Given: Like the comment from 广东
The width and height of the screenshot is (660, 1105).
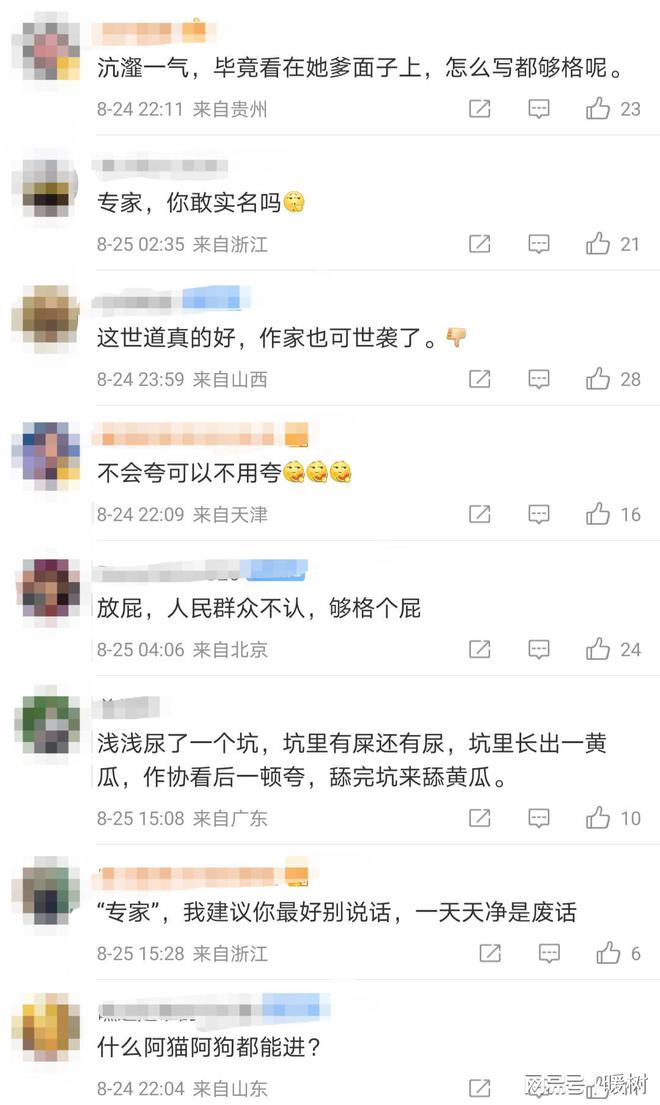Looking at the screenshot, I should [599, 818].
